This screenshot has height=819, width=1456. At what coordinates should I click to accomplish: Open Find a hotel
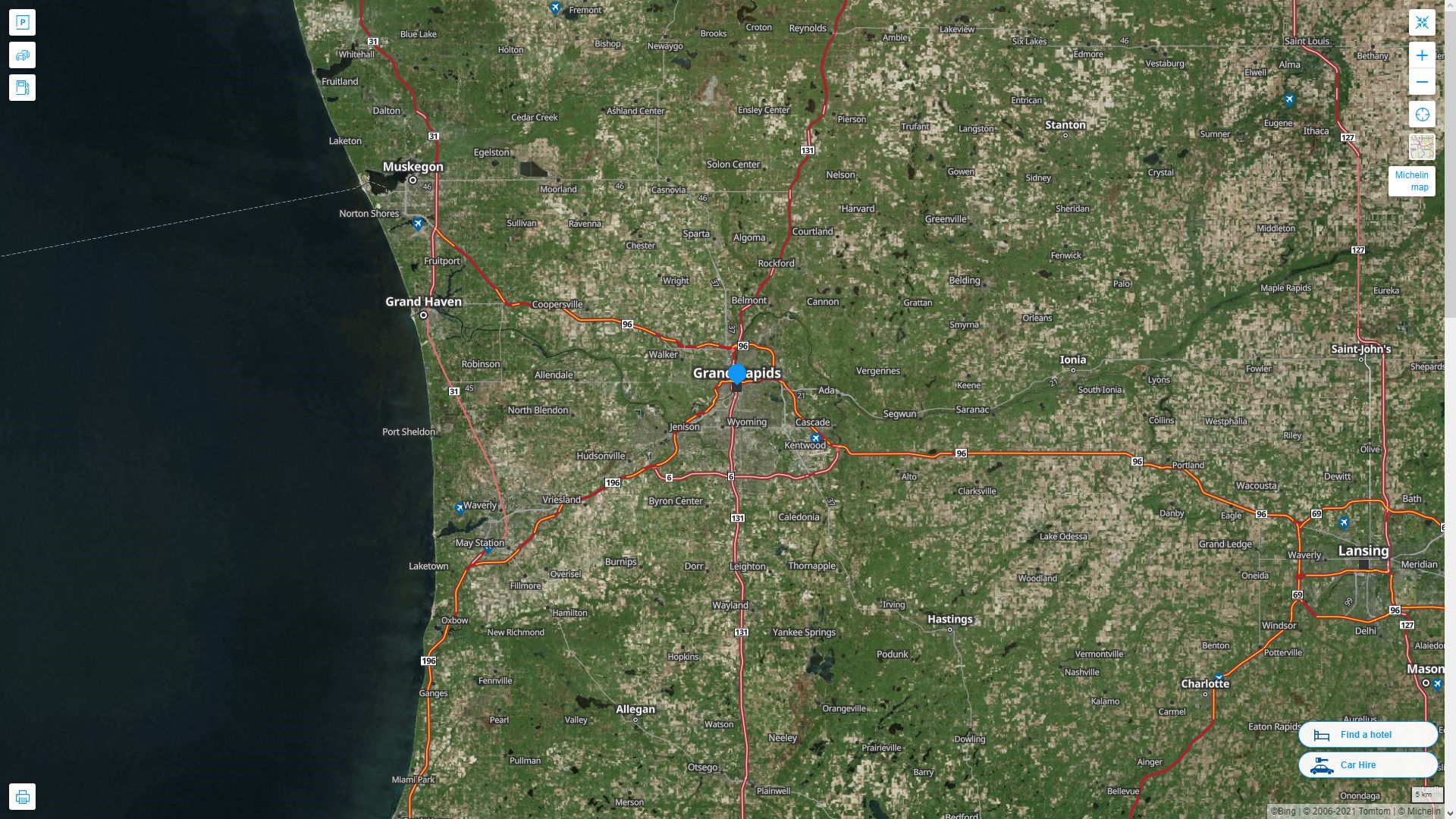(x=1367, y=735)
